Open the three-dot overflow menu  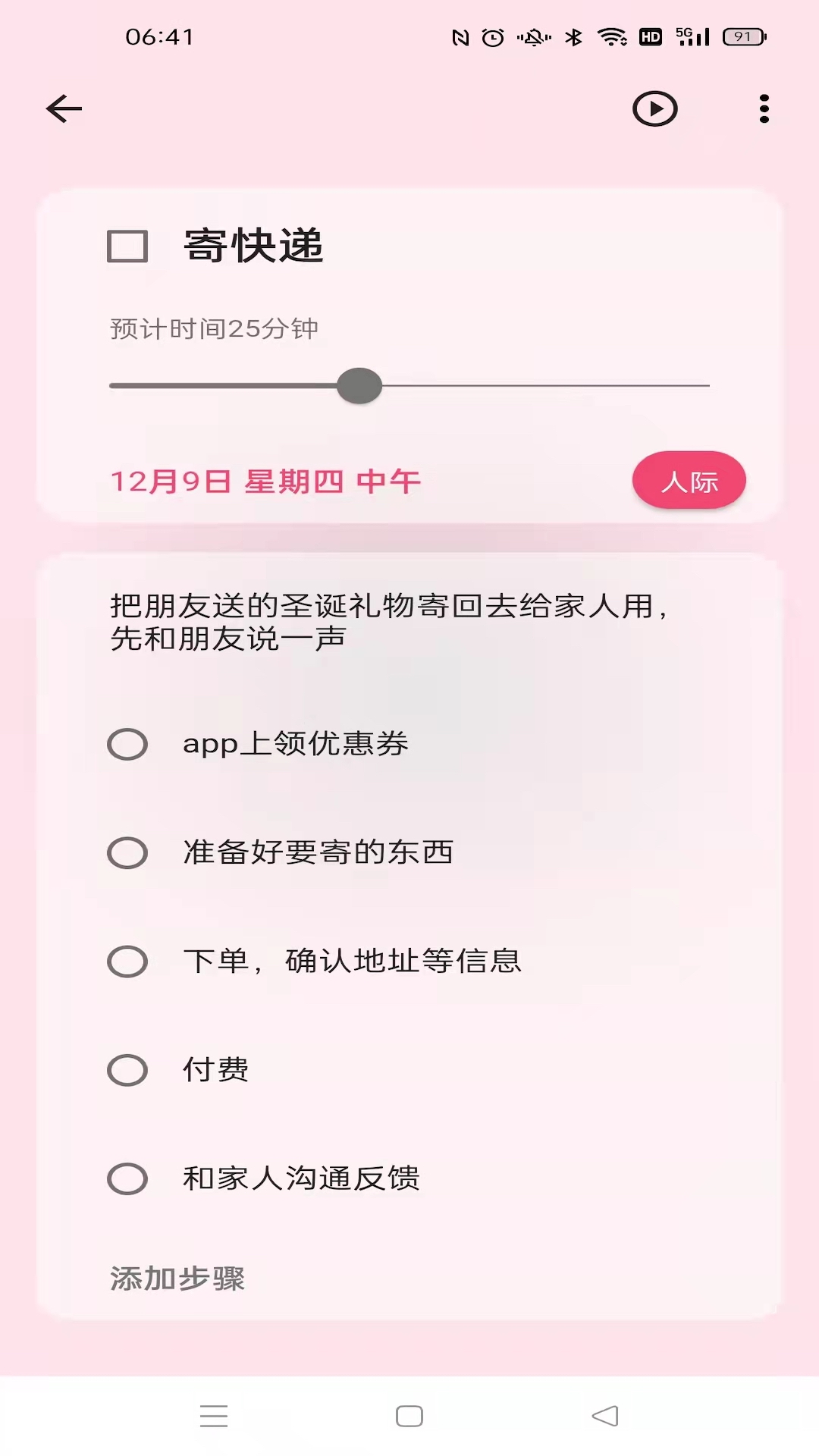764,108
